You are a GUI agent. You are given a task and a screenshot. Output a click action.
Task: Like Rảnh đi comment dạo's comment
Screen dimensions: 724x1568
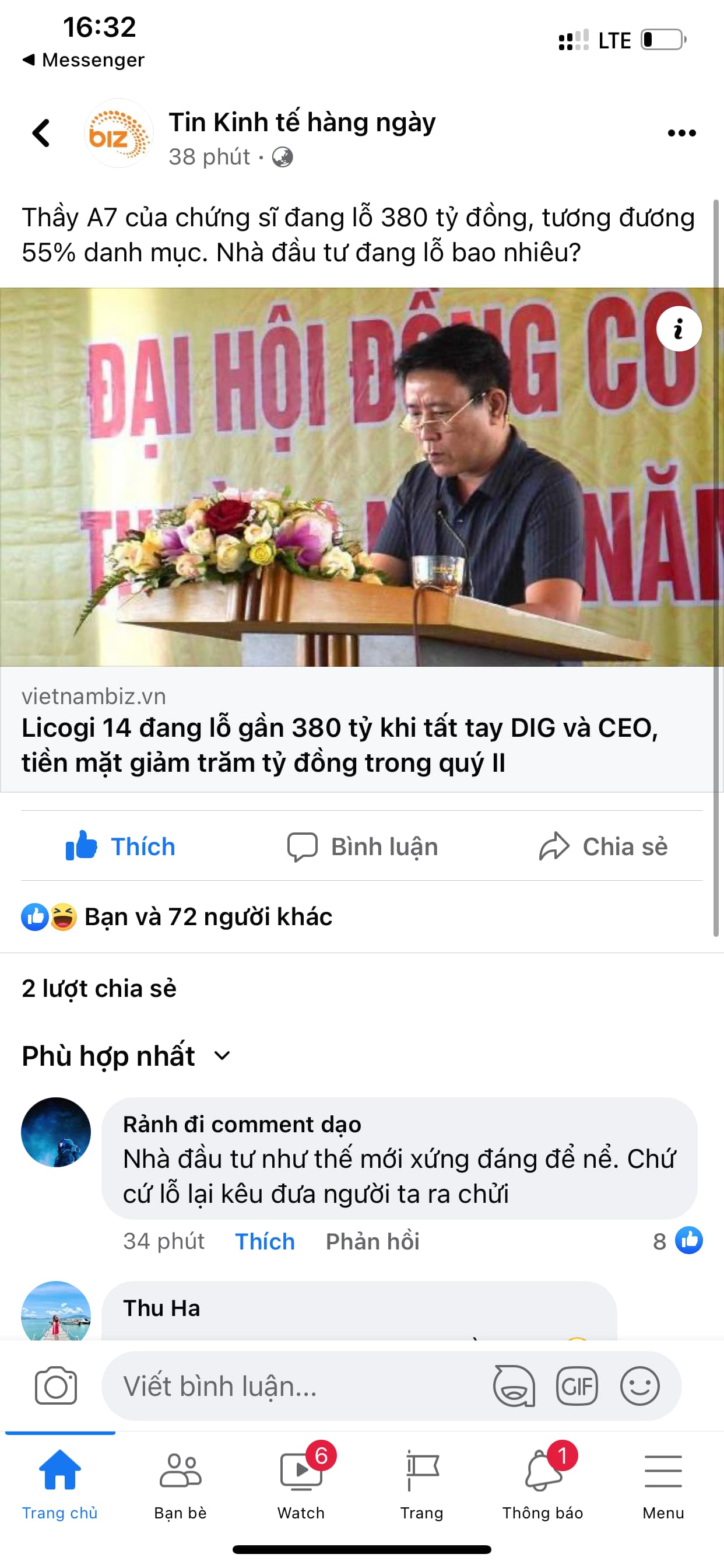(265, 1241)
